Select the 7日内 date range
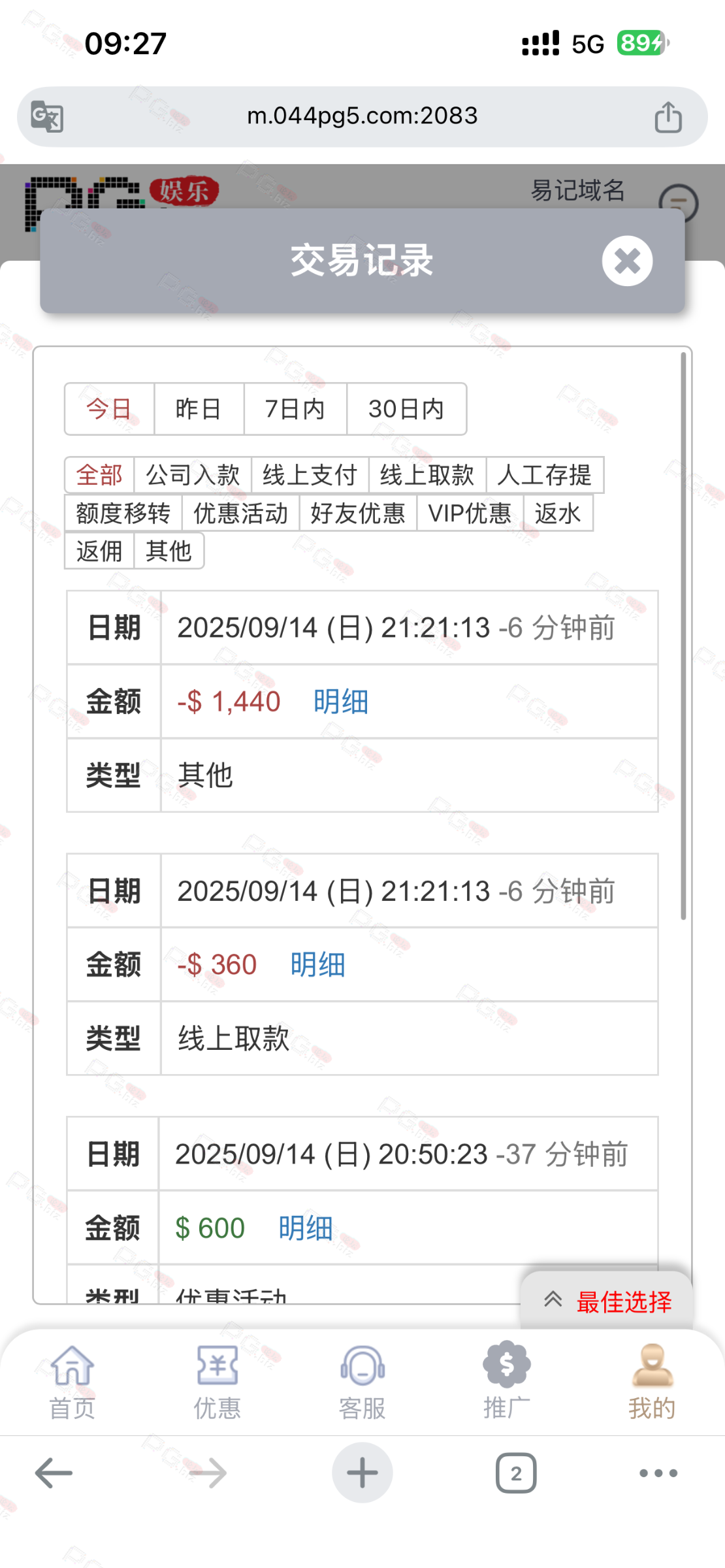This screenshot has width=725, height=1568. pos(295,409)
